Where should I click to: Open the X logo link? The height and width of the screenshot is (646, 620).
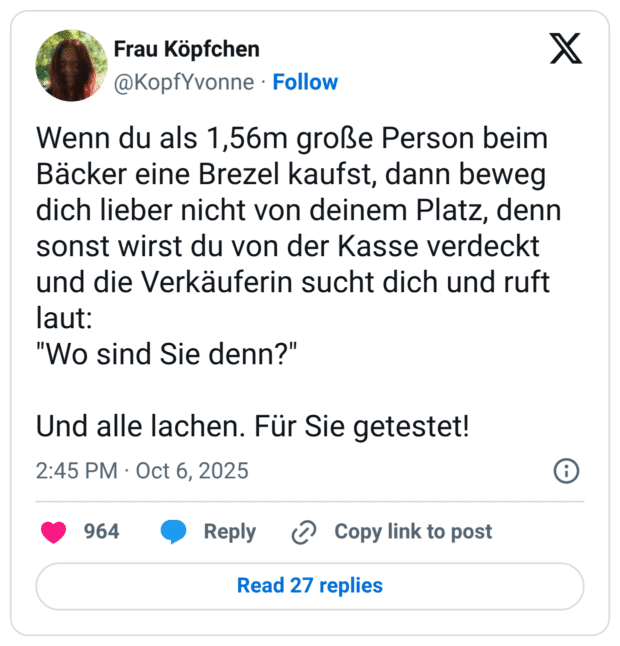[x=565, y=47]
